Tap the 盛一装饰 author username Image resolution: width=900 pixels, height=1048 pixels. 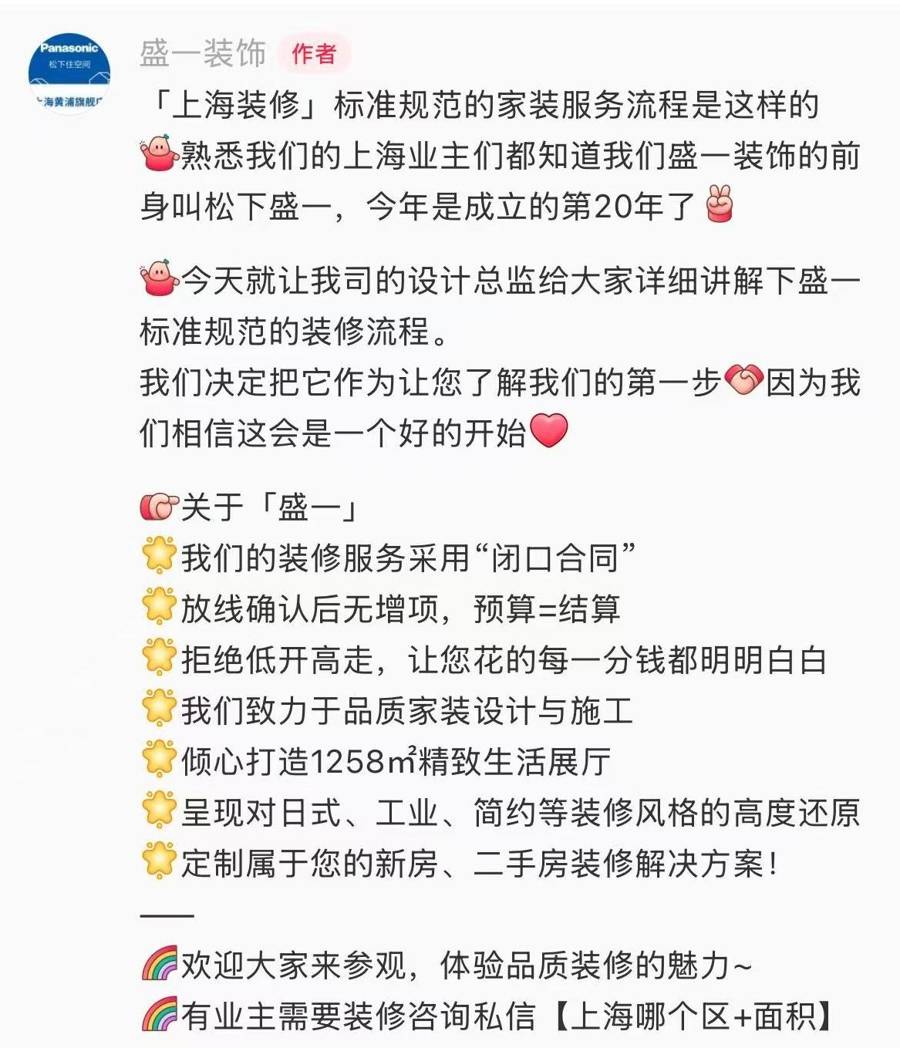point(203,53)
